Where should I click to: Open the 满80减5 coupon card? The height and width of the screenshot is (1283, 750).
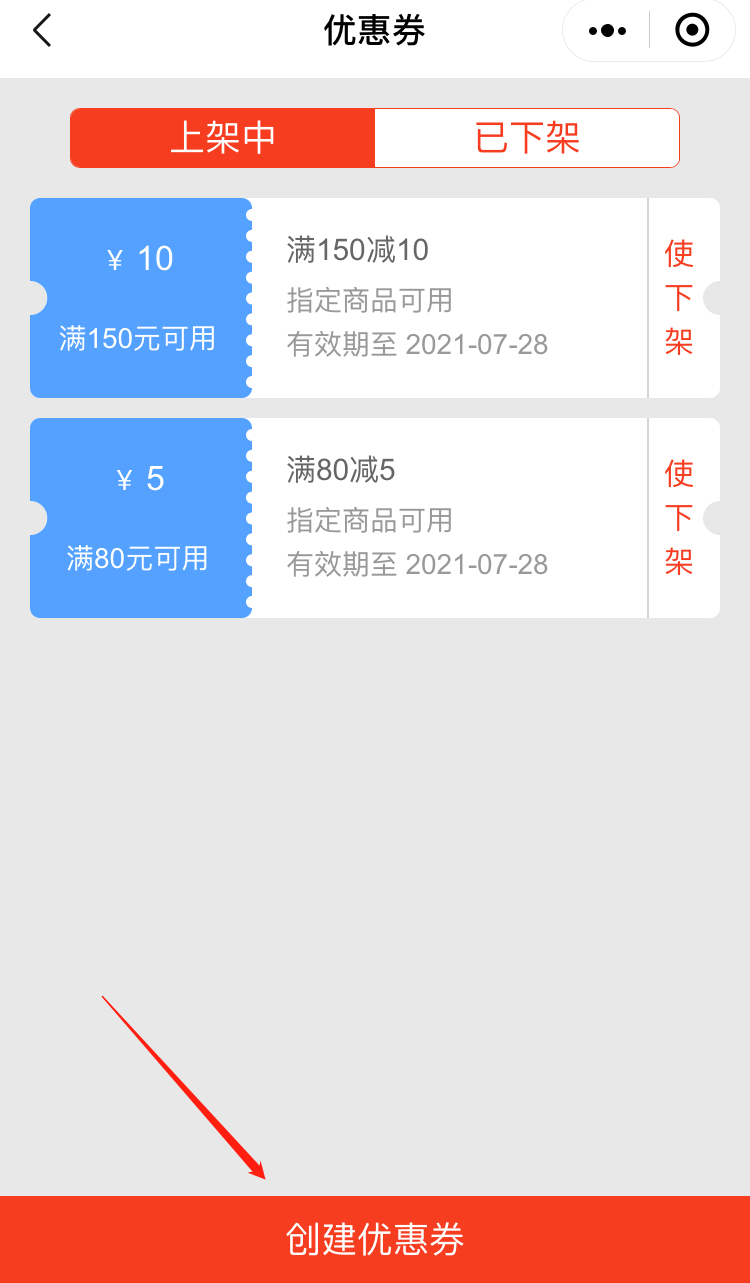[339, 518]
